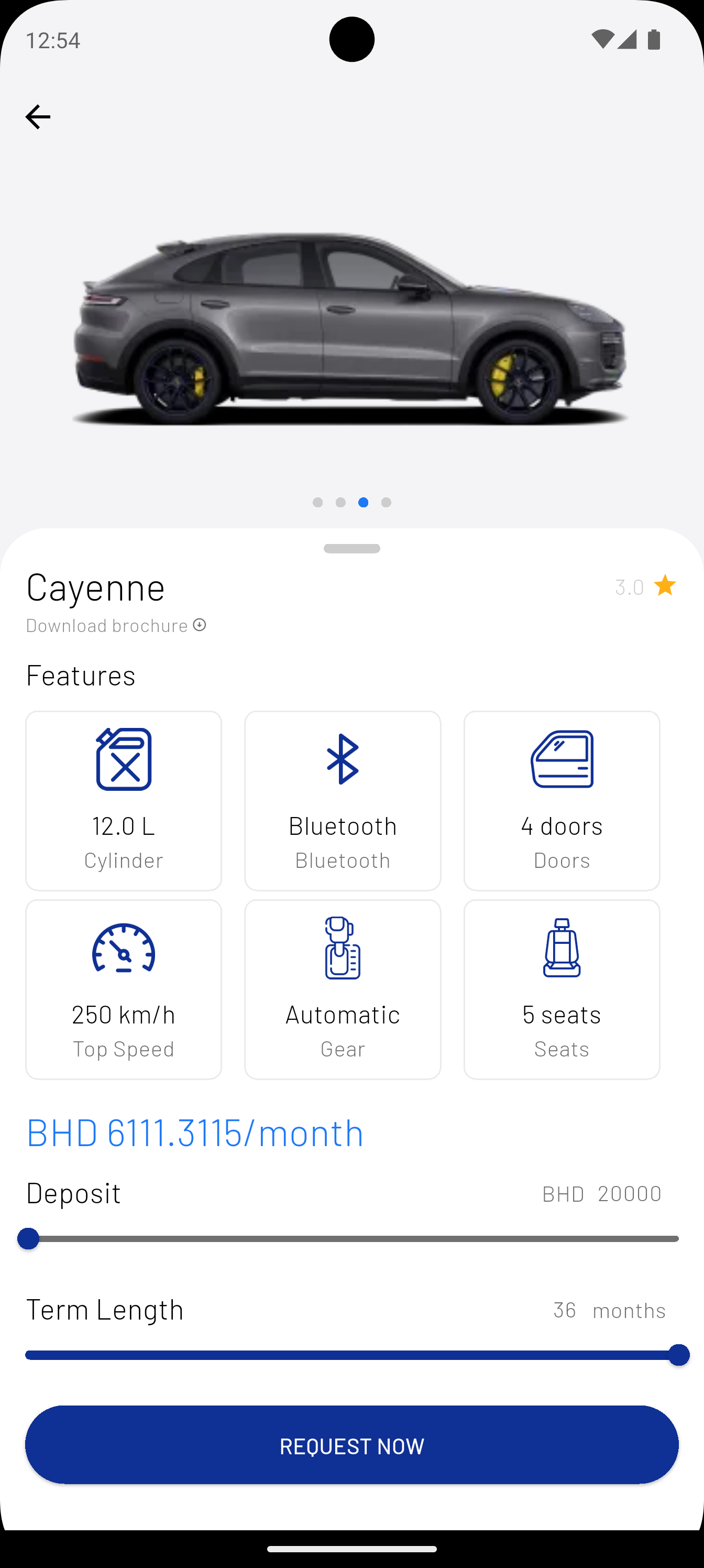Tap the bottom sheet drag handle

coord(351,549)
